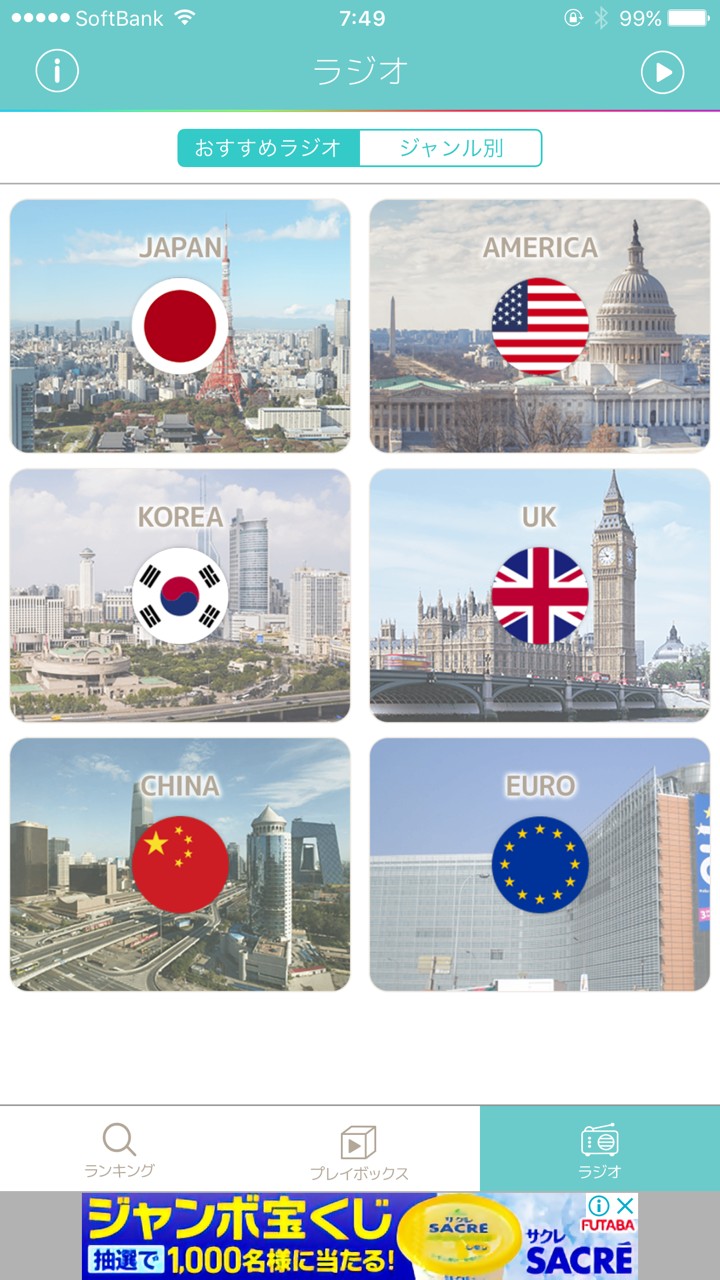The image size is (720, 1280).
Task: Choose the KOREA radio card
Action: [x=180, y=595]
